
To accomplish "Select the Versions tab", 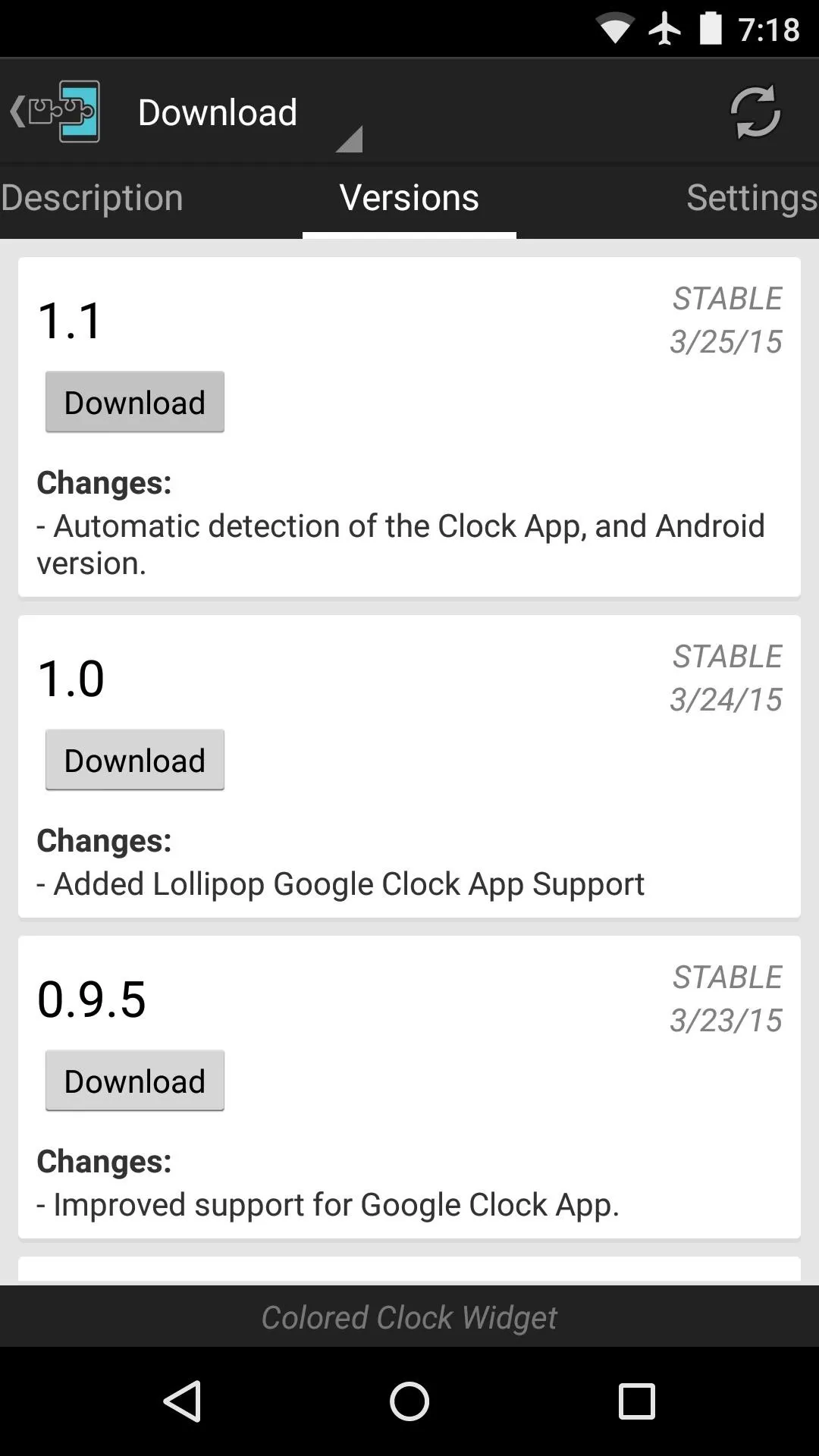I will (x=409, y=199).
